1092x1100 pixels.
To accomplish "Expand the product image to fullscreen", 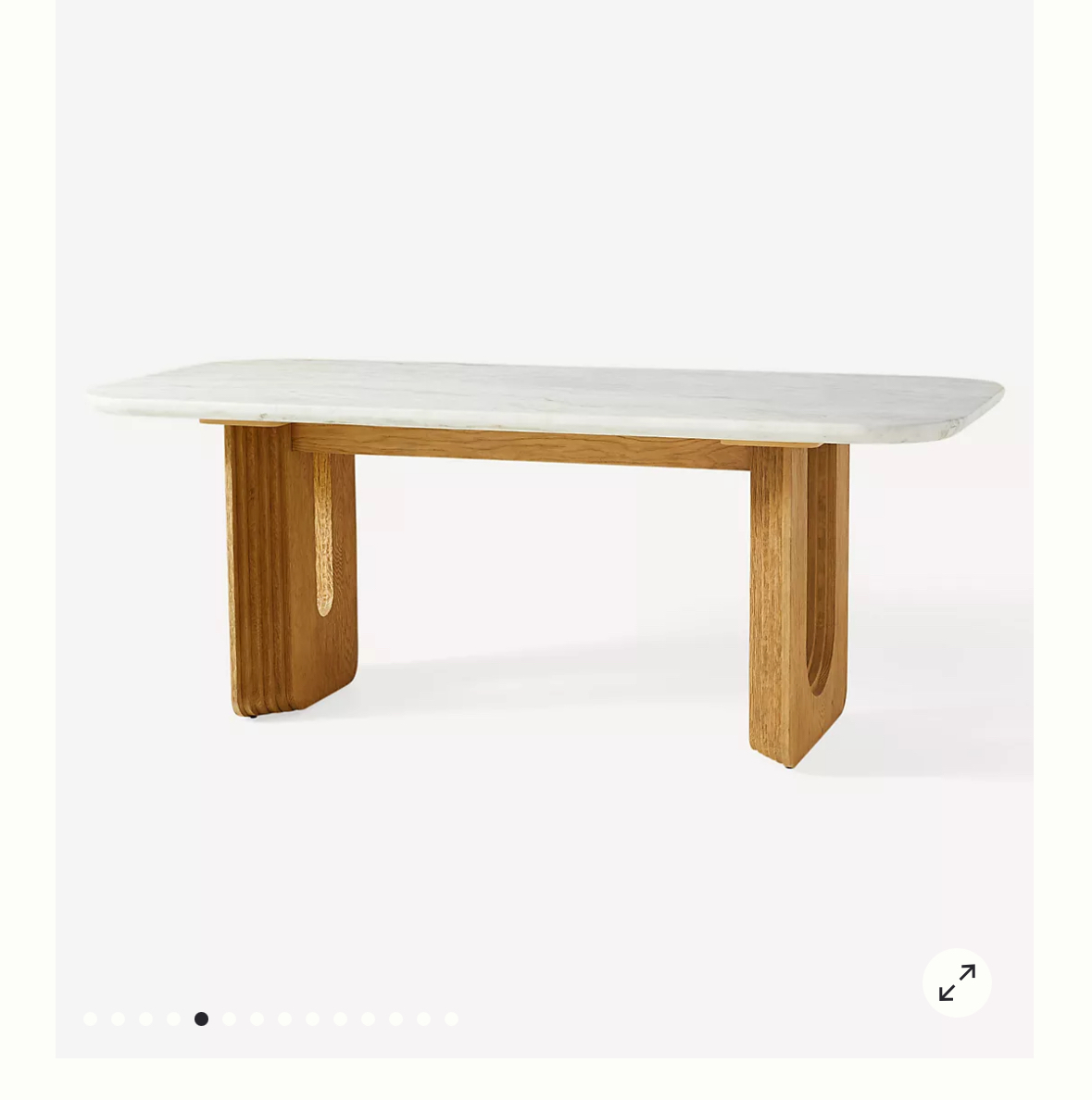I will click(956, 982).
